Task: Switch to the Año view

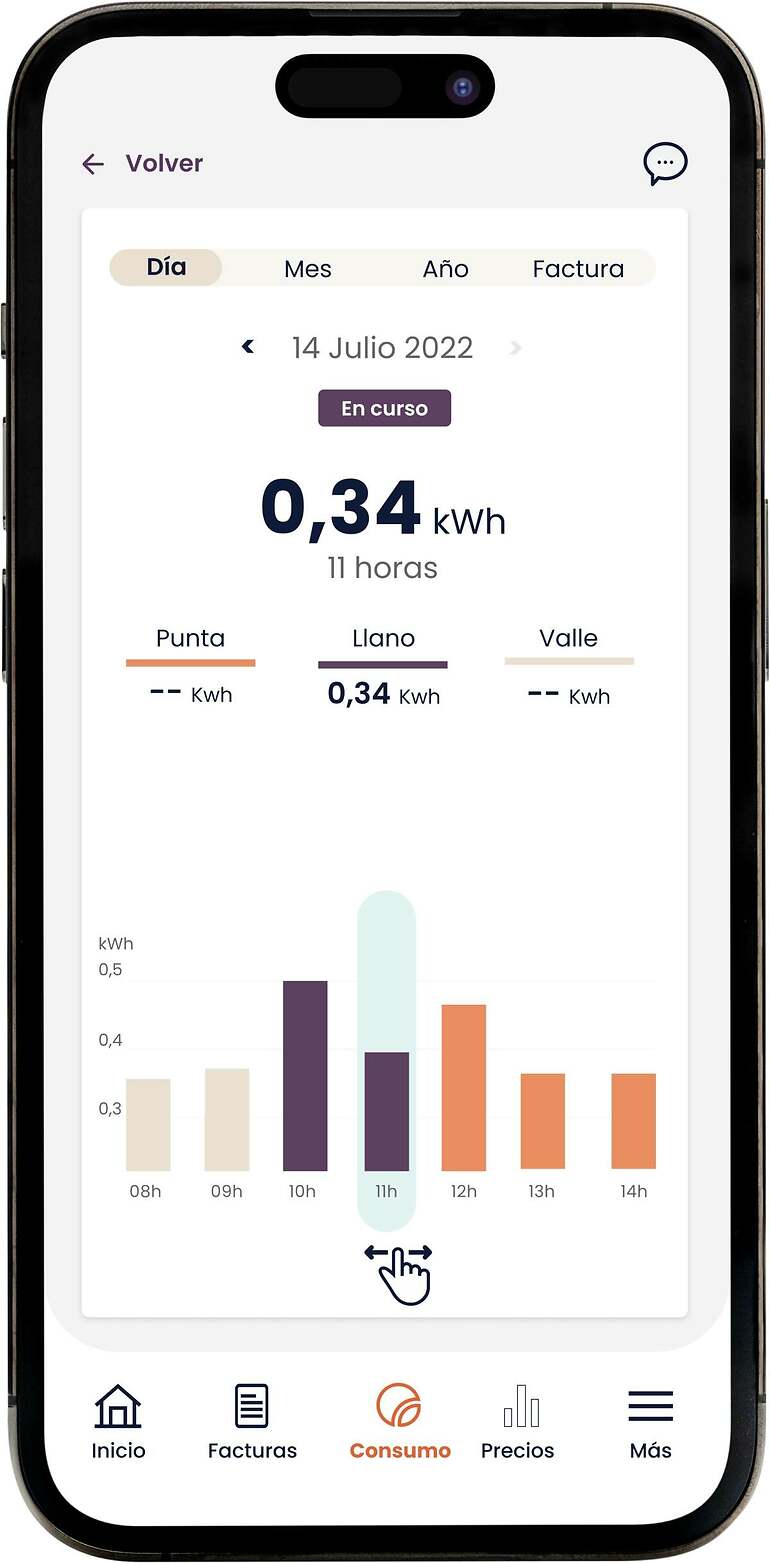Action: point(445,269)
